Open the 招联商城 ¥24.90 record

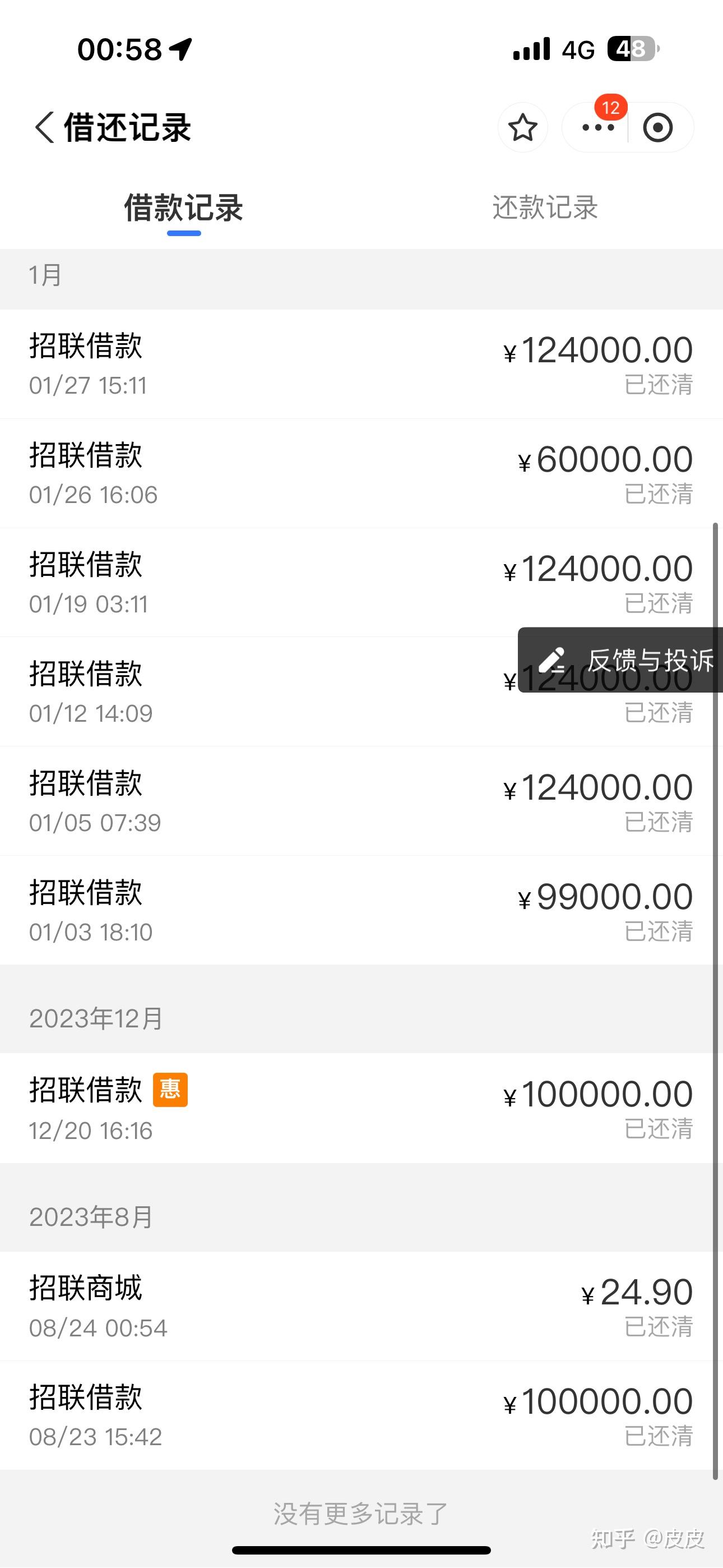click(361, 1306)
